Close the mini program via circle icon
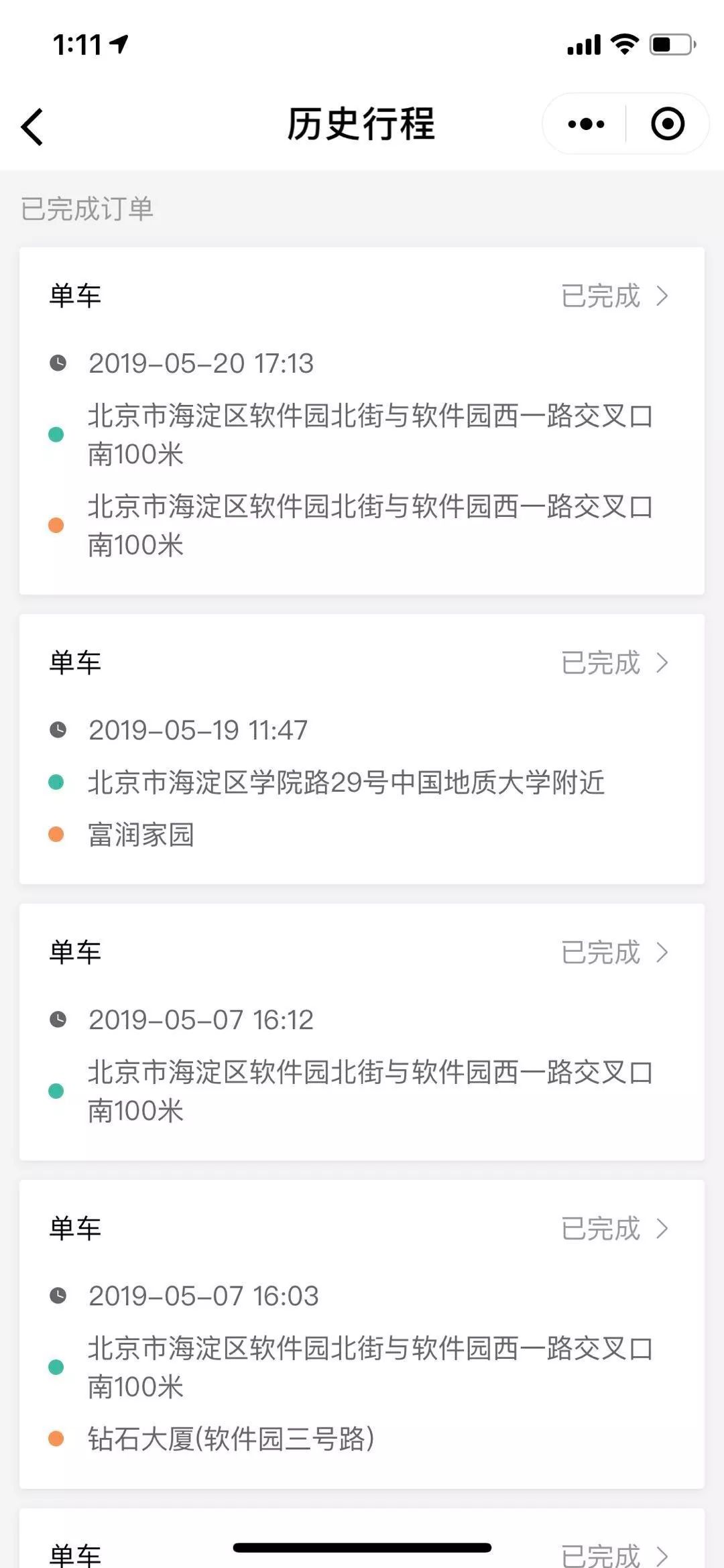The height and width of the screenshot is (1568, 724). 668,124
